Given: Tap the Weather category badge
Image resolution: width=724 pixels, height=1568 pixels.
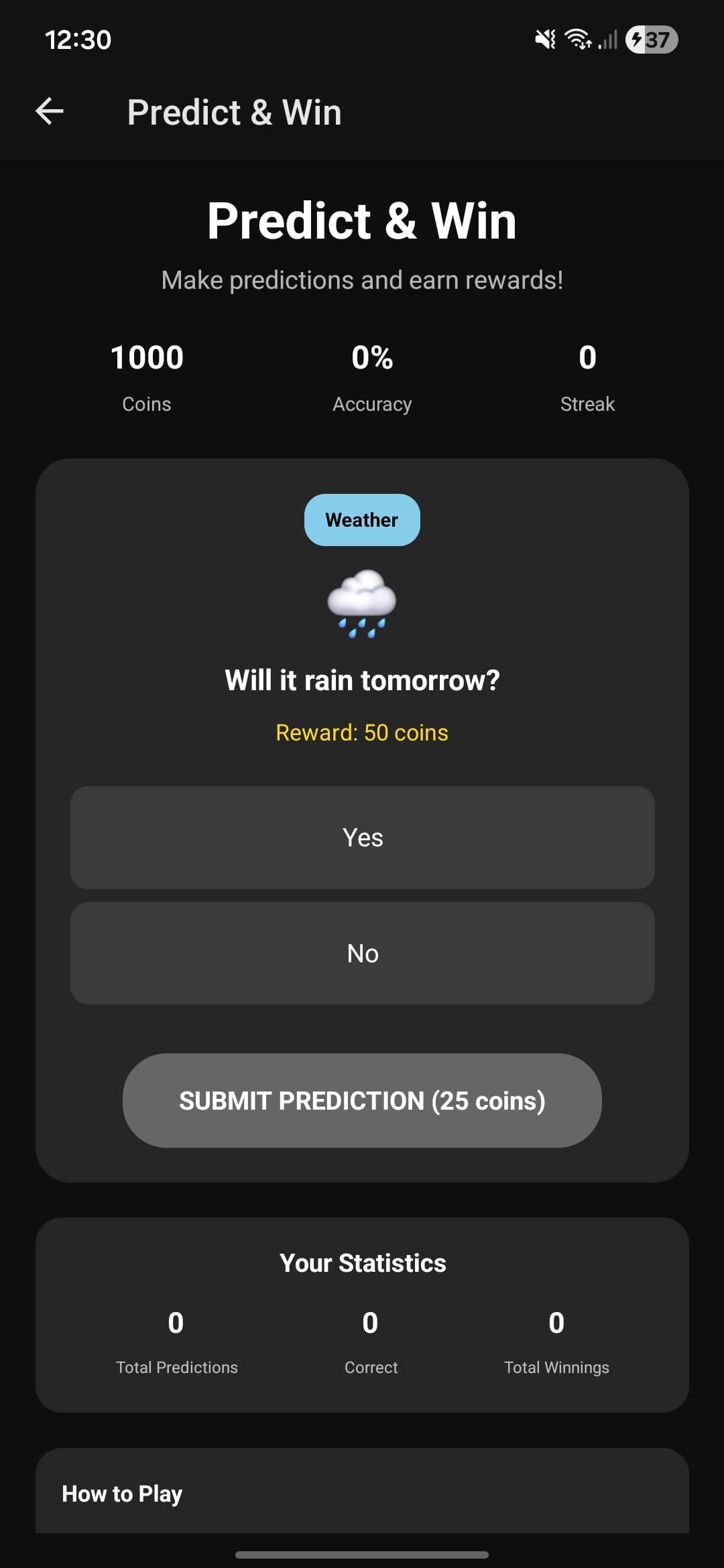Looking at the screenshot, I should click(361, 519).
